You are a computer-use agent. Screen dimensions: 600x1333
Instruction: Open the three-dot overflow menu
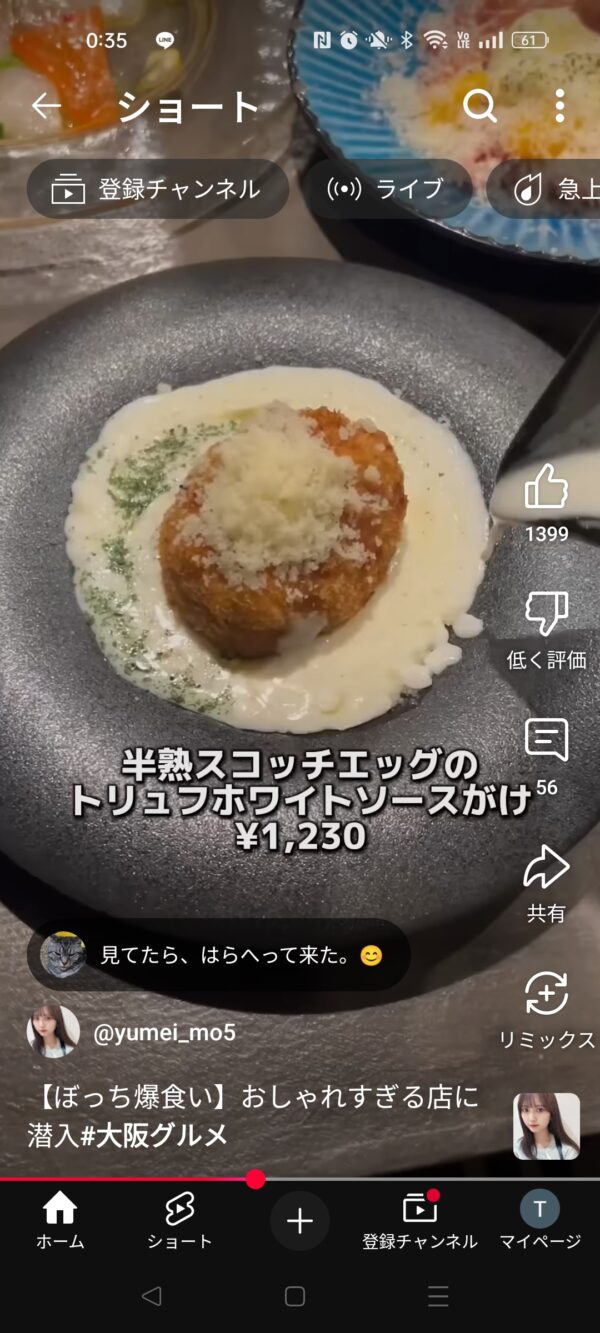(559, 106)
